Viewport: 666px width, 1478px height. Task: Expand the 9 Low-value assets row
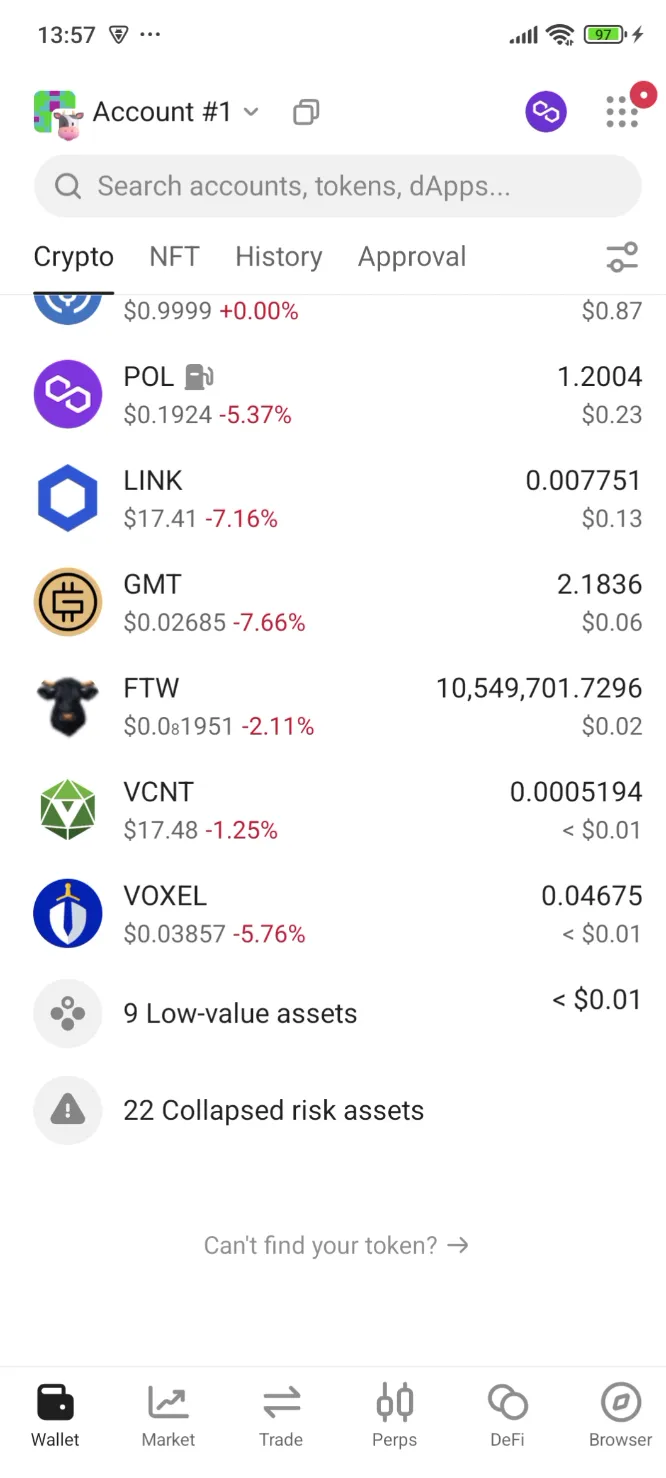pos(333,1013)
